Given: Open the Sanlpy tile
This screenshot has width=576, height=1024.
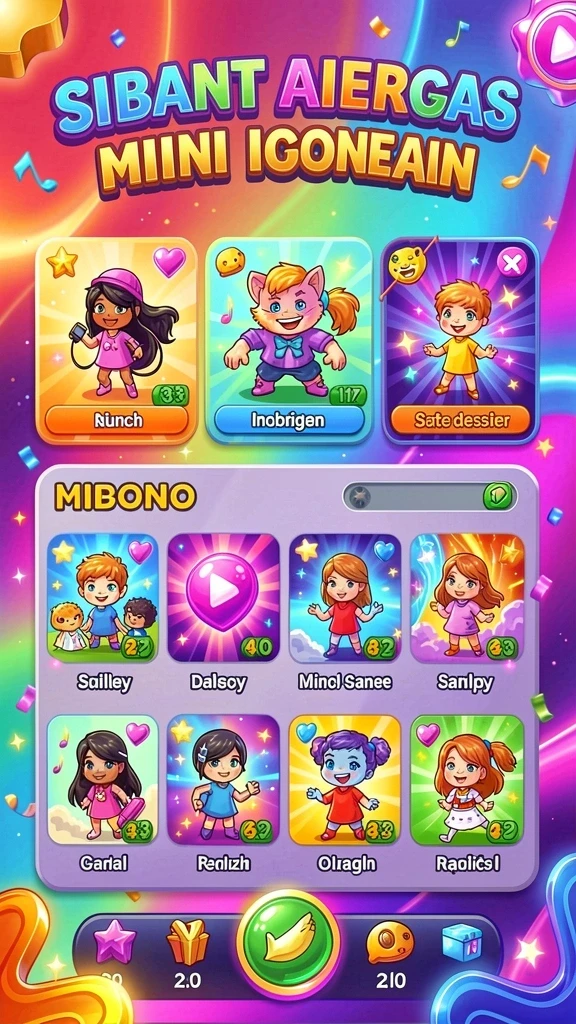Looking at the screenshot, I should click(466, 598).
